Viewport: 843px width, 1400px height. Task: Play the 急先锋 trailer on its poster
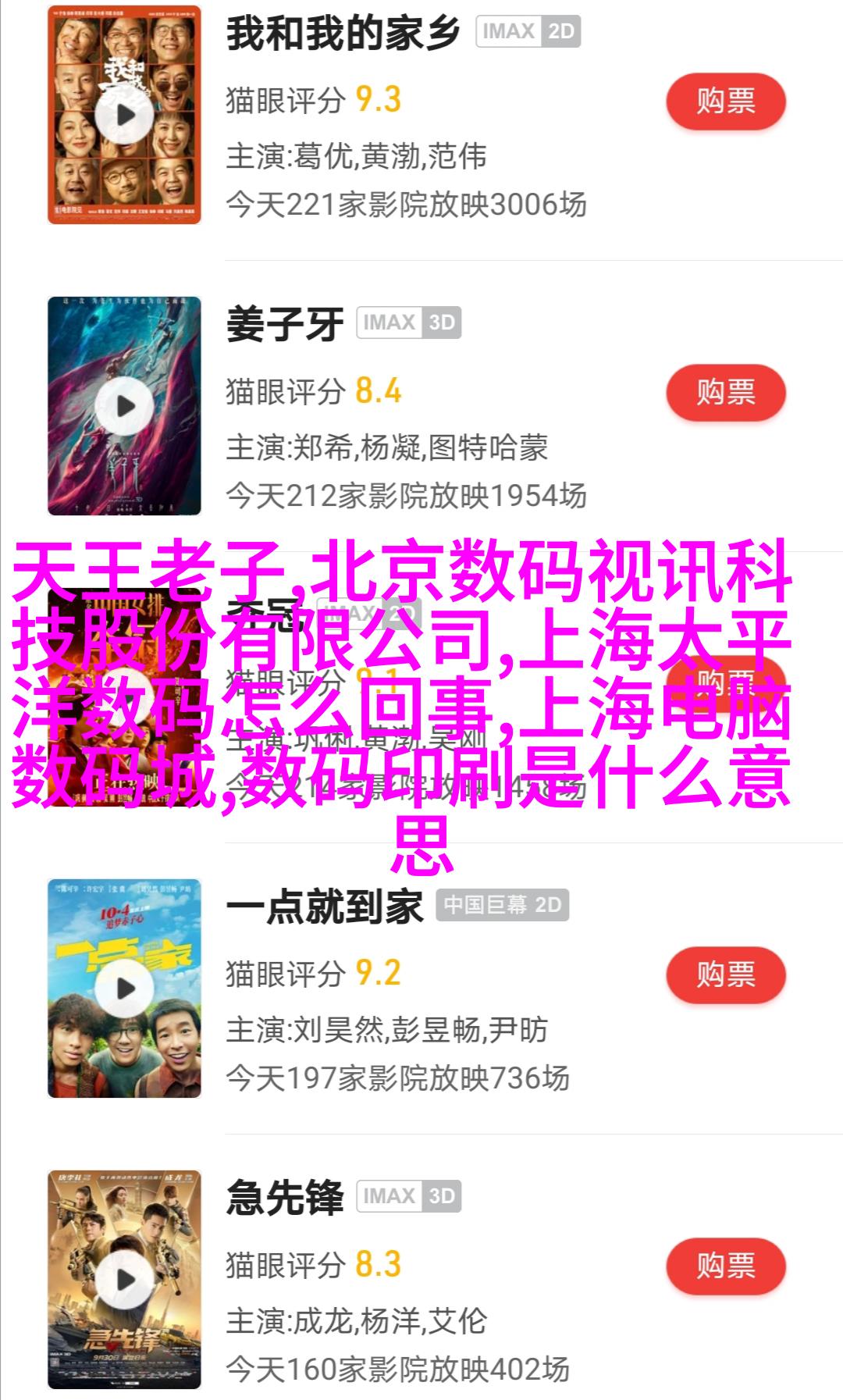[x=125, y=1280]
